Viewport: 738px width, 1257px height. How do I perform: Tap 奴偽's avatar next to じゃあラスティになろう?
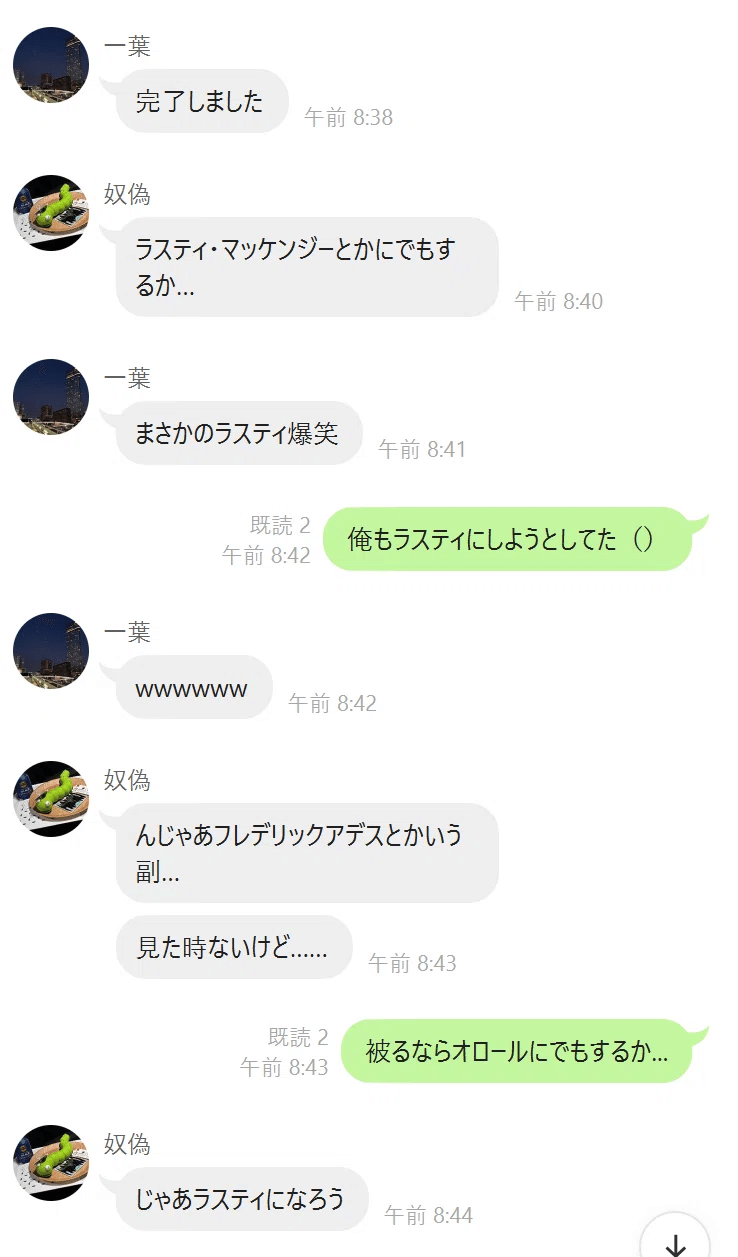tap(51, 1163)
